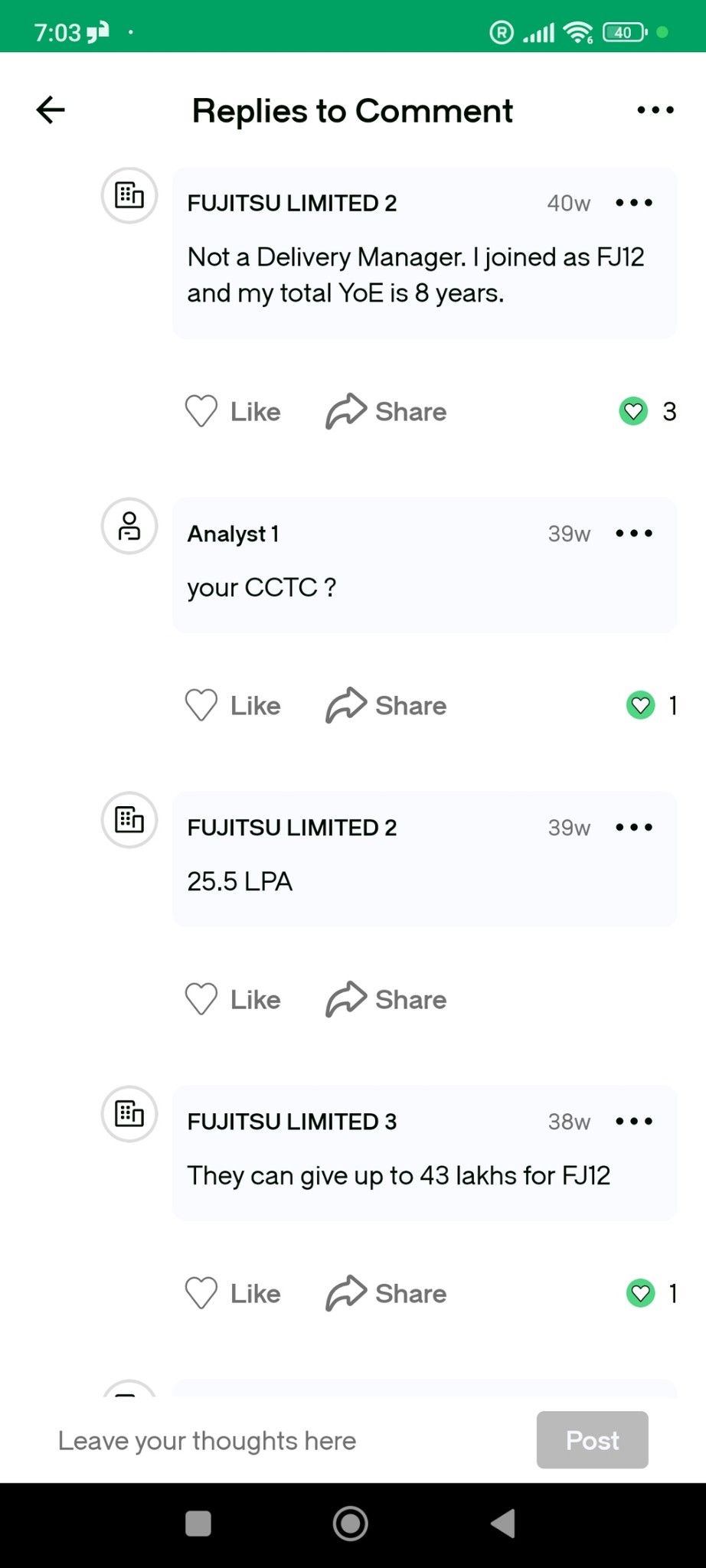Open options for the '25.5 LPA' comment
The height and width of the screenshot is (1568, 706).
634,828
